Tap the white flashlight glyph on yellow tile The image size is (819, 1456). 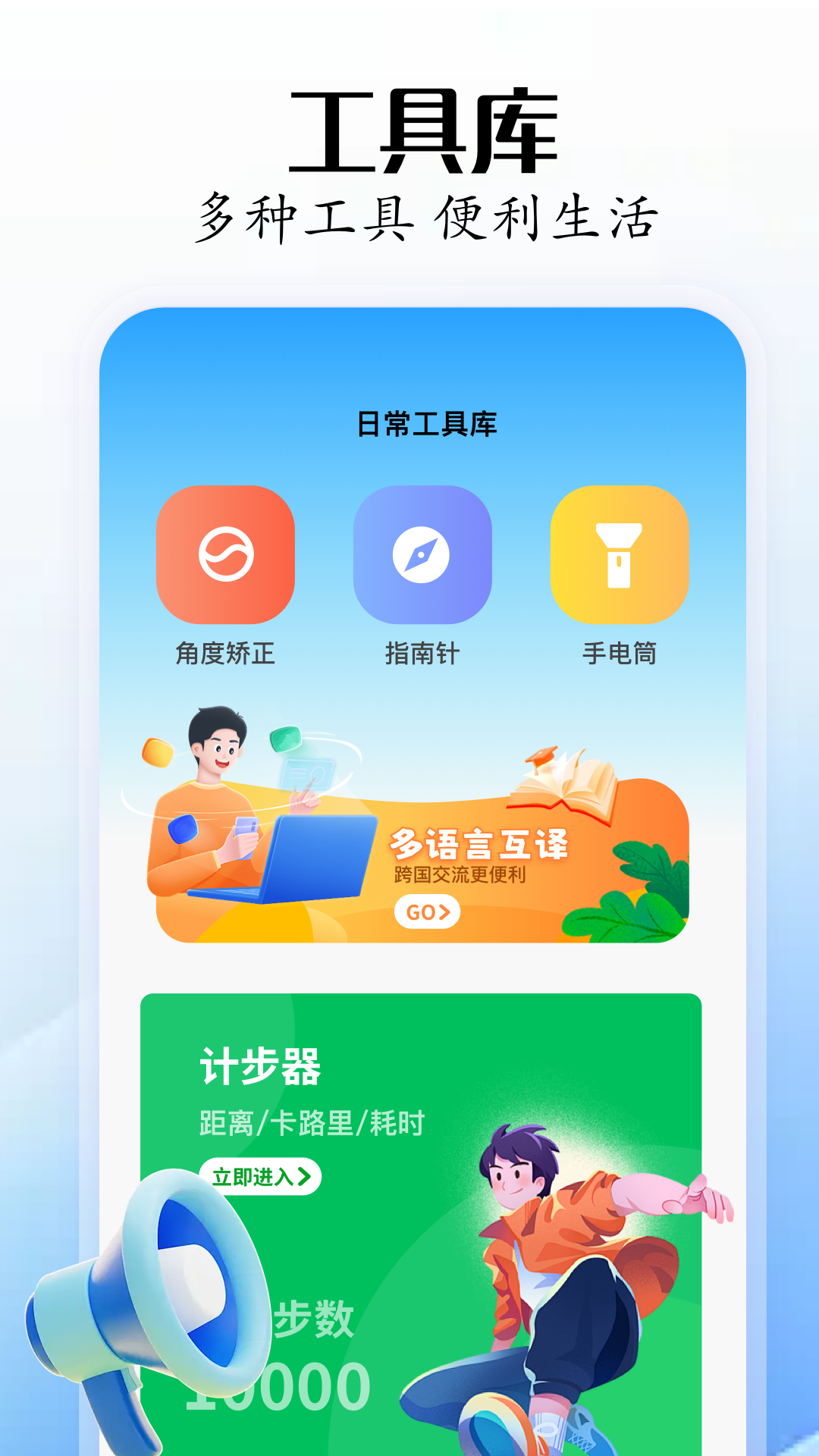click(618, 554)
